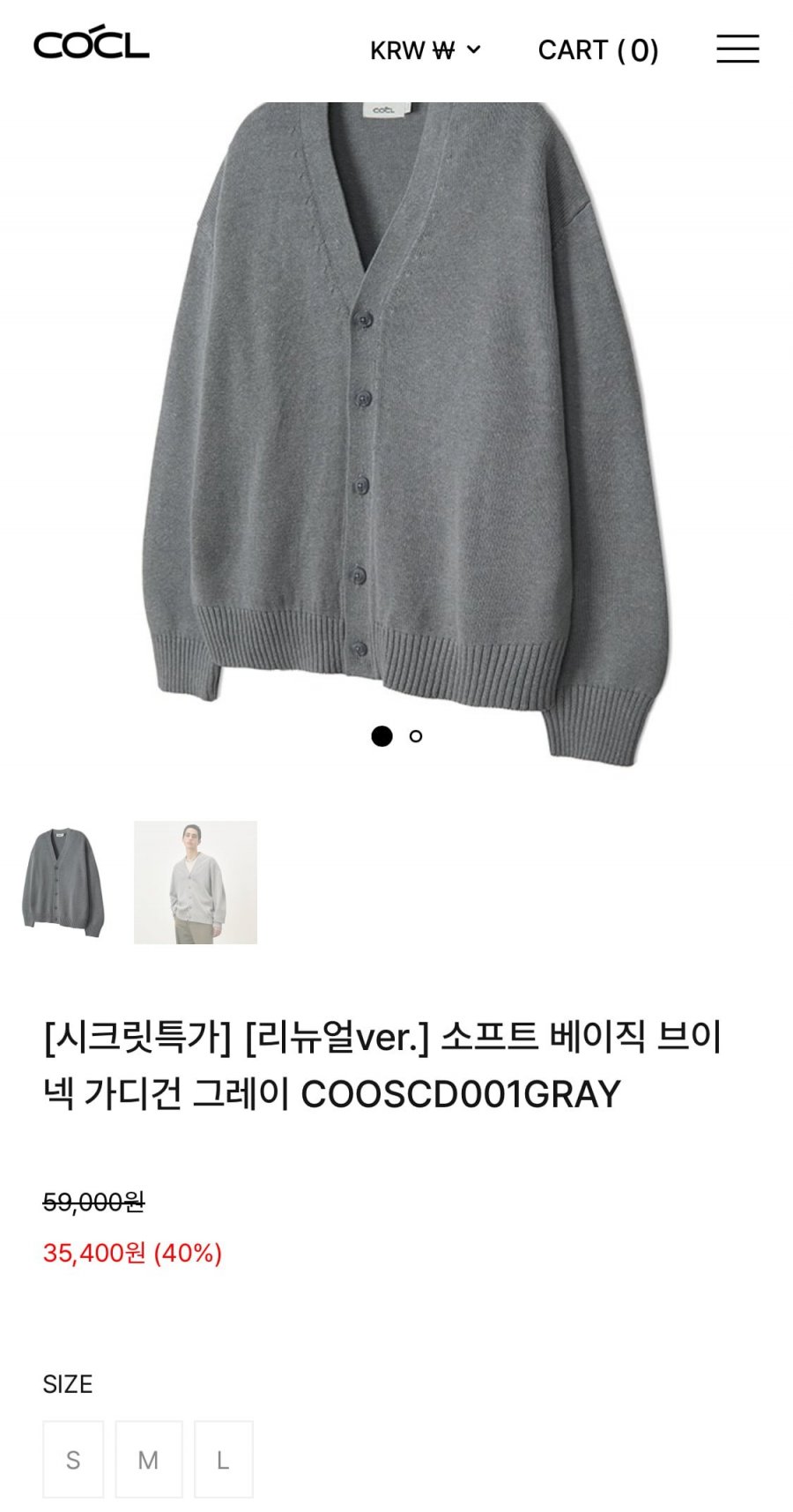Open the KRW currency dropdown
Screen dimensions: 793x1512
(425, 50)
